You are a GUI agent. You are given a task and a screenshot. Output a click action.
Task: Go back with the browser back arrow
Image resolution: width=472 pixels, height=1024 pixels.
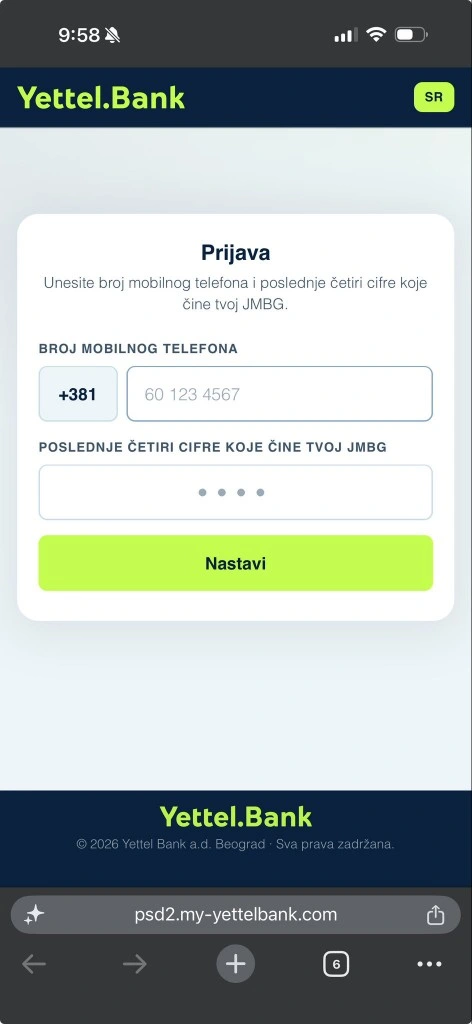click(x=34, y=964)
